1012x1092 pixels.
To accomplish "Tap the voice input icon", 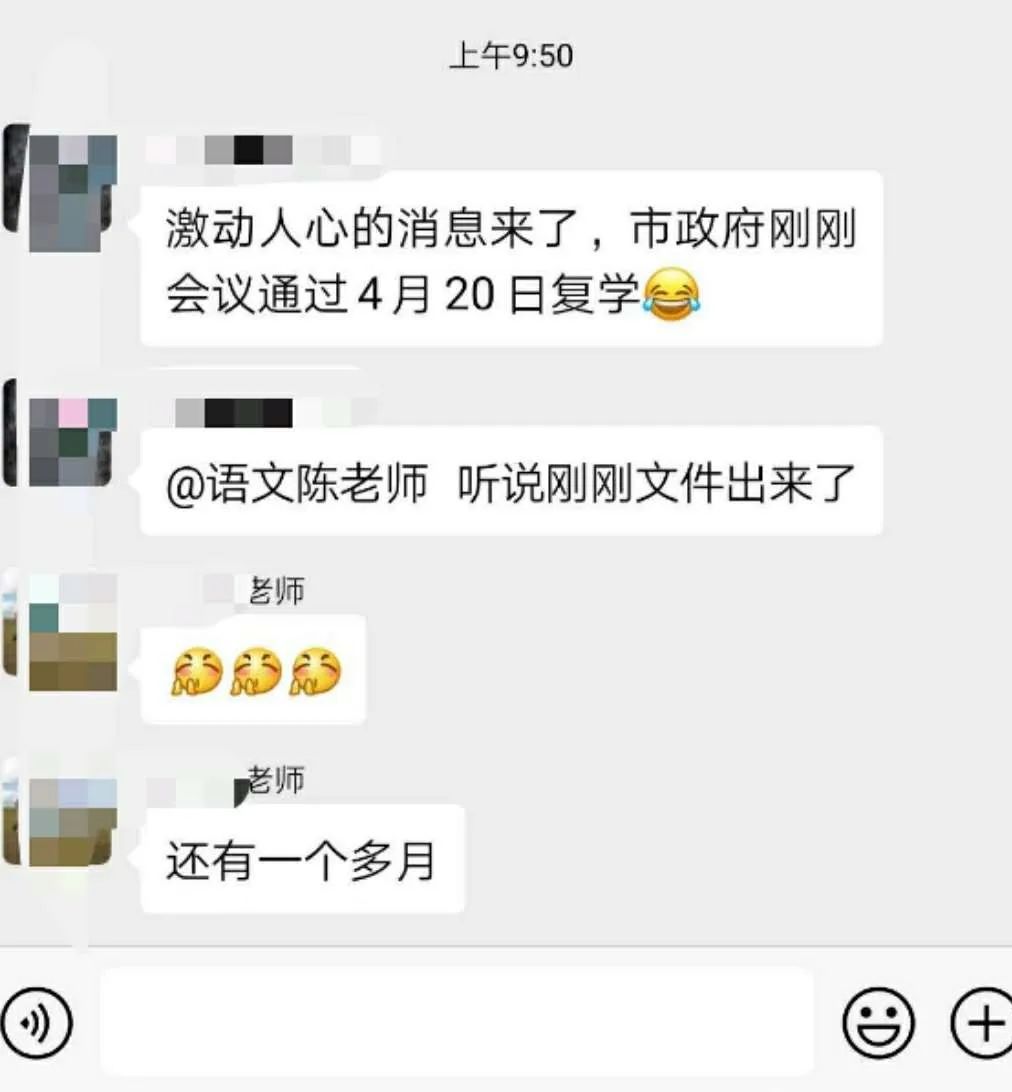I will (38, 1022).
